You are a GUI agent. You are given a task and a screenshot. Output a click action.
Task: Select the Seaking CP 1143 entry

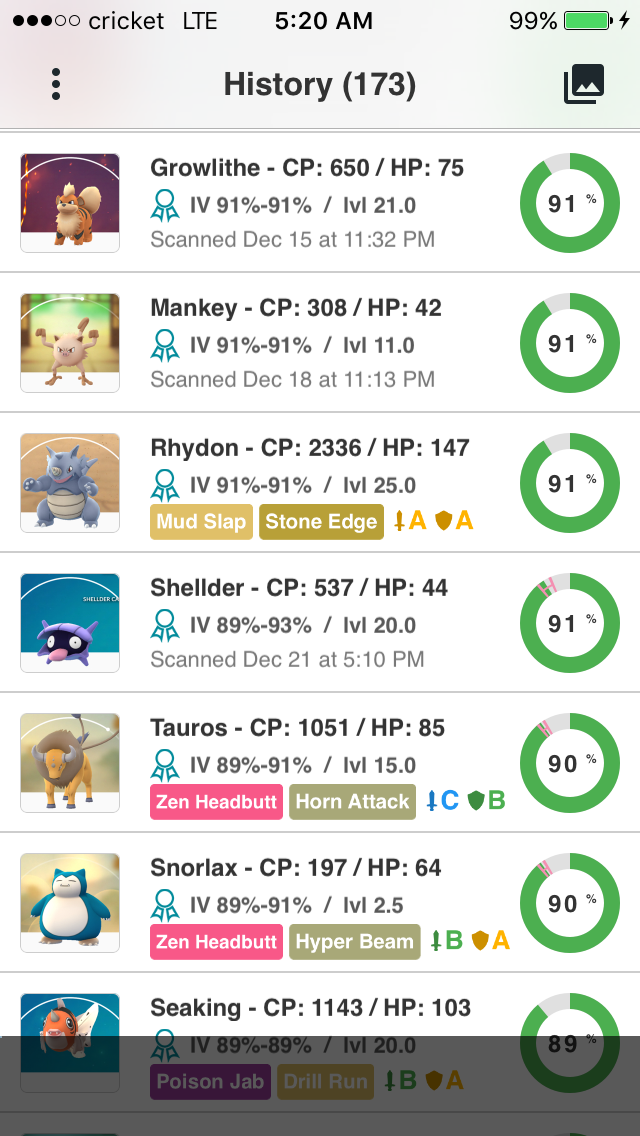point(320,1042)
